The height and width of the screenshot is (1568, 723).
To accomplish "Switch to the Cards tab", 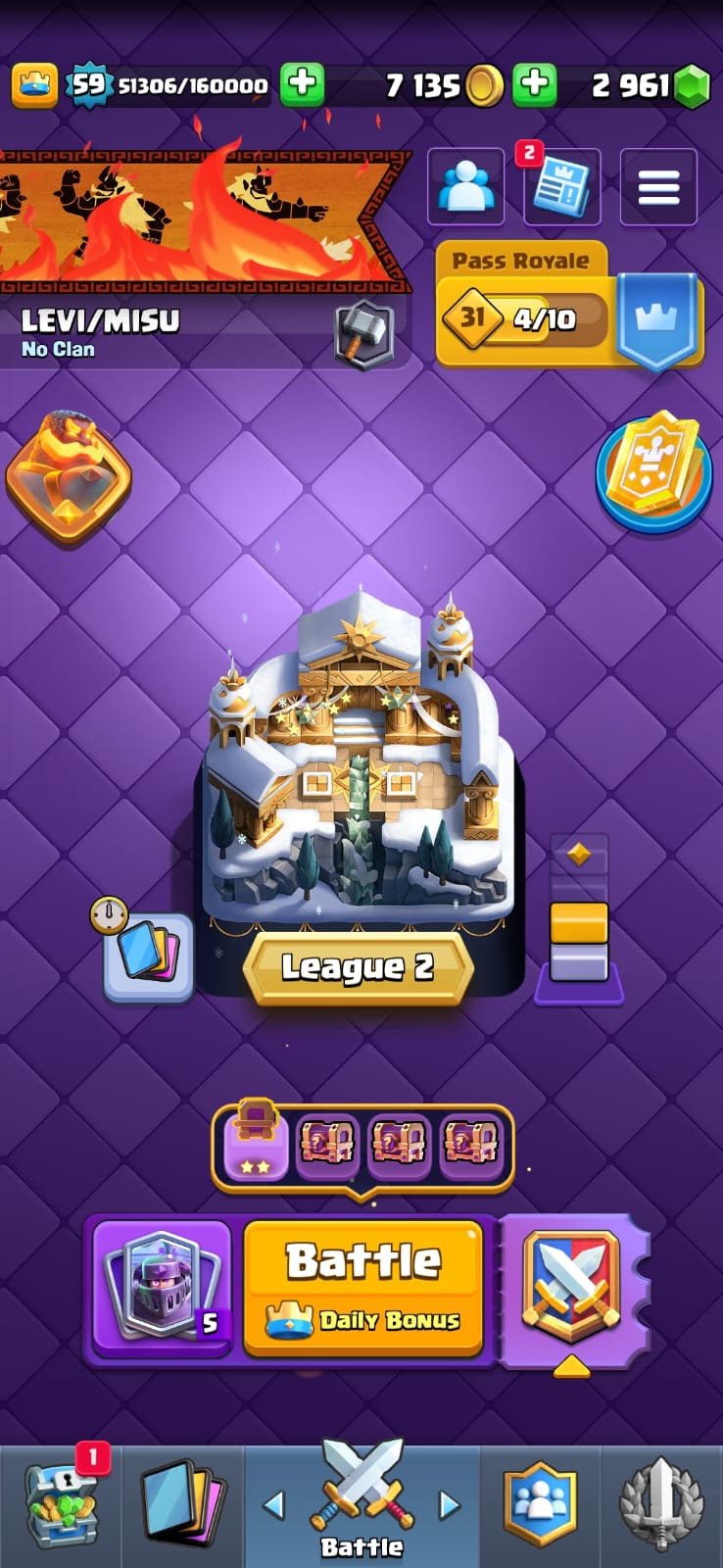I will (183, 1506).
